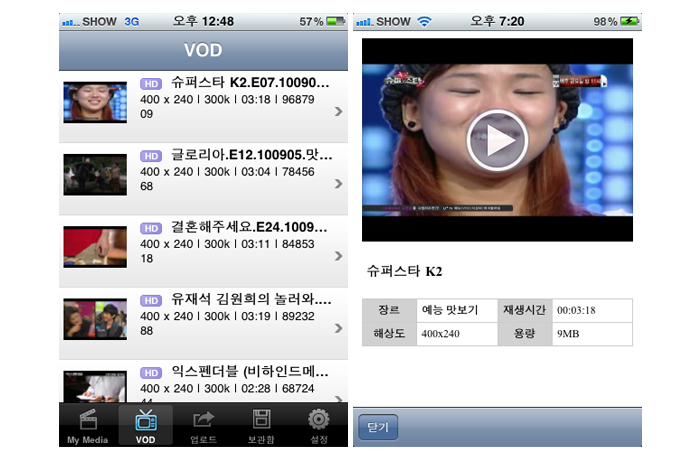Switch to the 보관함 tab

coord(261,425)
